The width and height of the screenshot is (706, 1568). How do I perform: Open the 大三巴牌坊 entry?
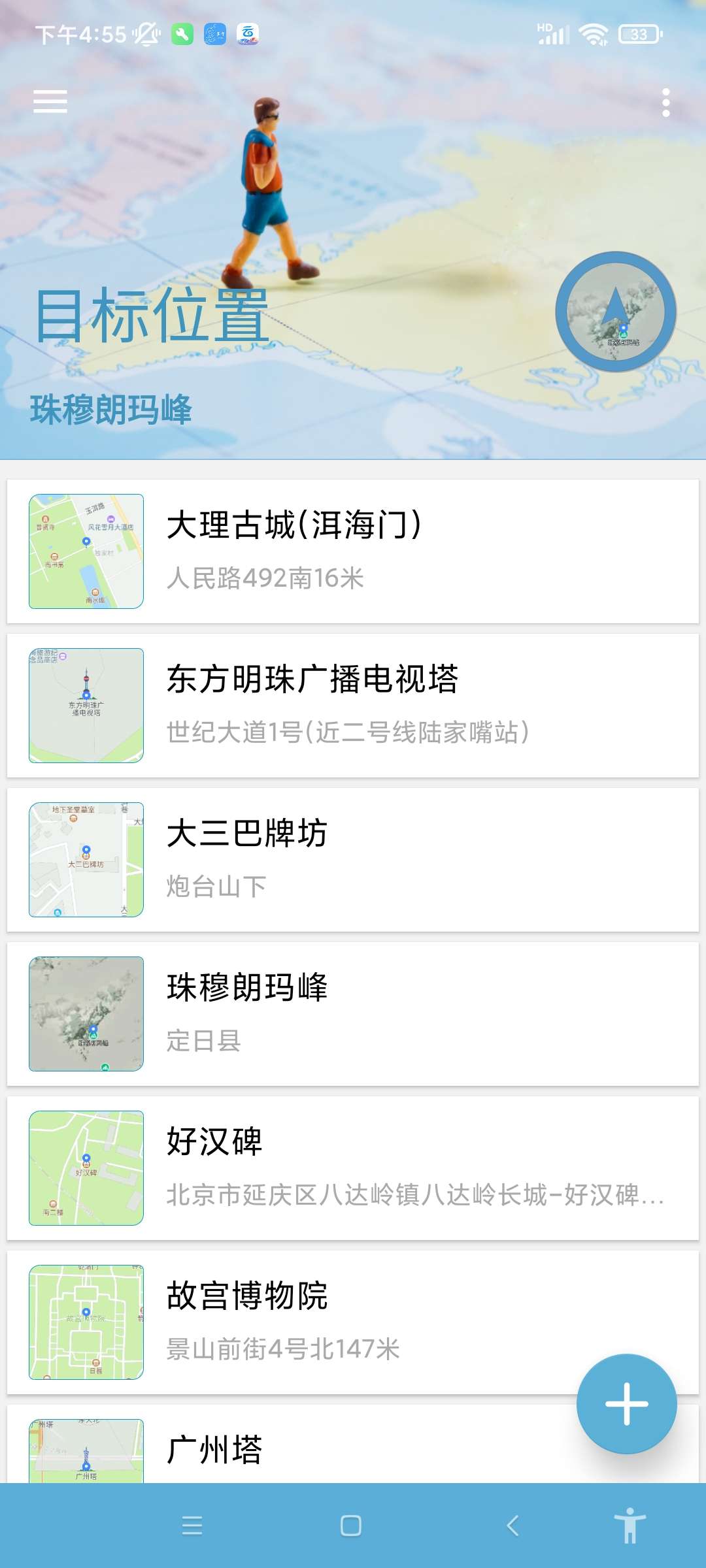pos(353,860)
